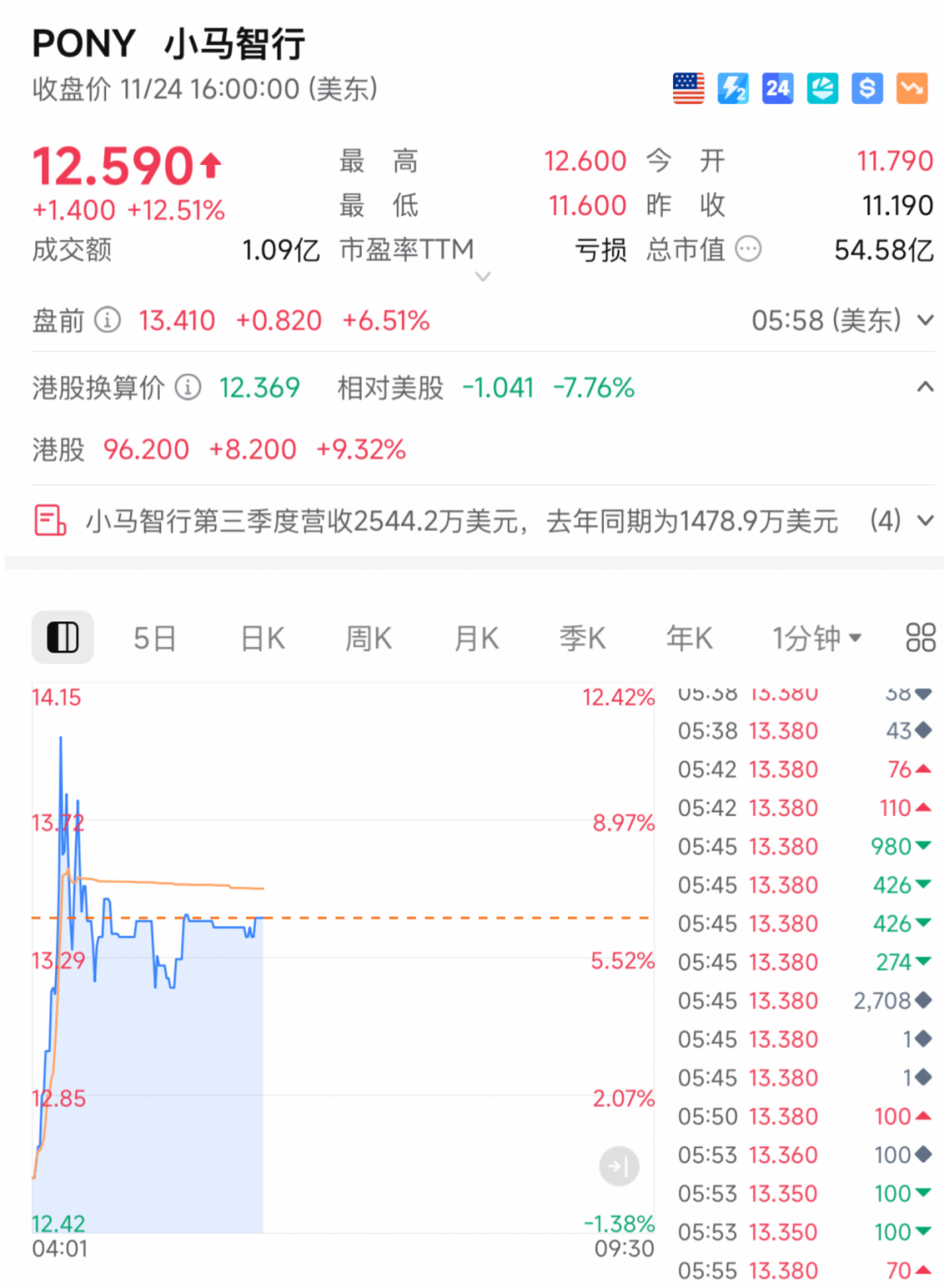Click the teal fan-shaped analysis icon

pos(822,87)
